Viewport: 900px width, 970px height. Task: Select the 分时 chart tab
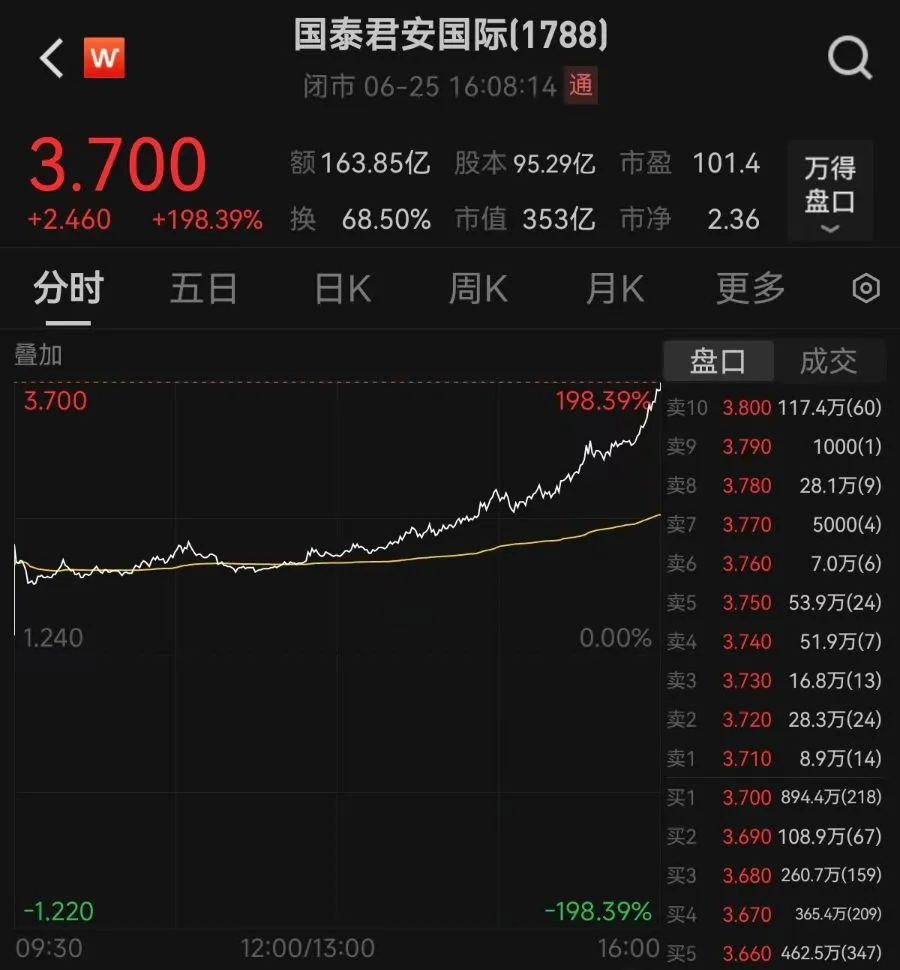point(68,289)
